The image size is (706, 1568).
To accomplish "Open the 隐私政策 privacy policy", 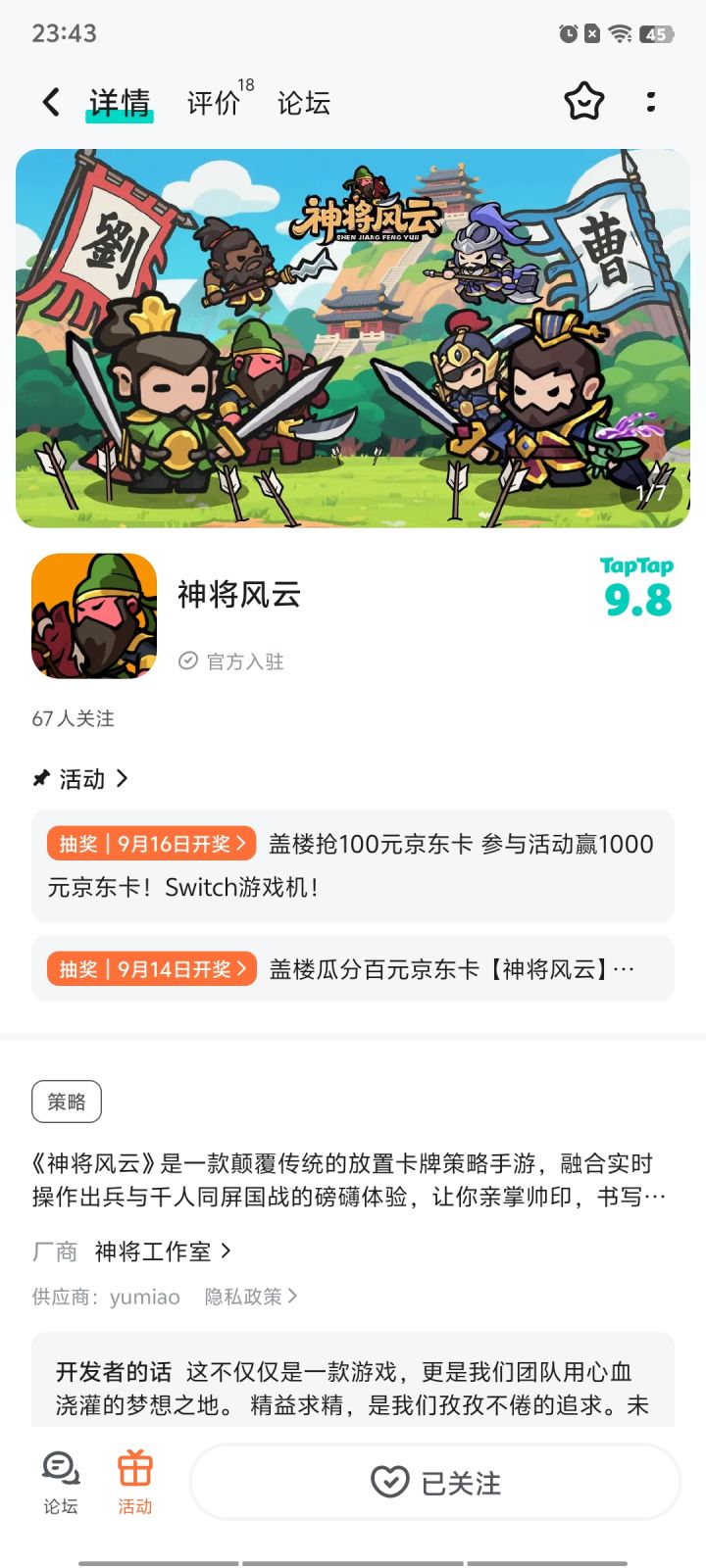I will 243,1296.
